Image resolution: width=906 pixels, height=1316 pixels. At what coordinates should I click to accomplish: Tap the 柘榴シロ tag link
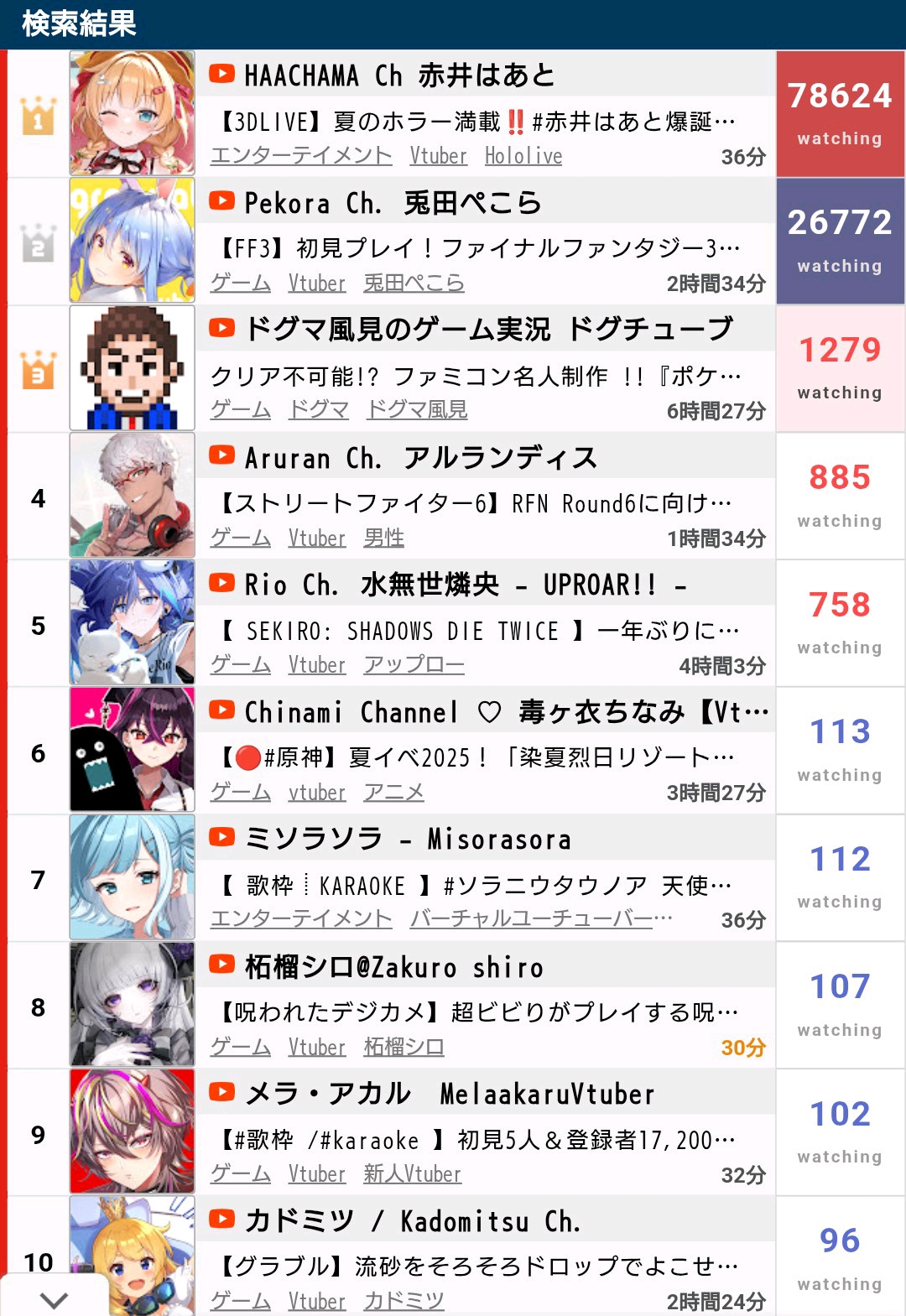404,1047
